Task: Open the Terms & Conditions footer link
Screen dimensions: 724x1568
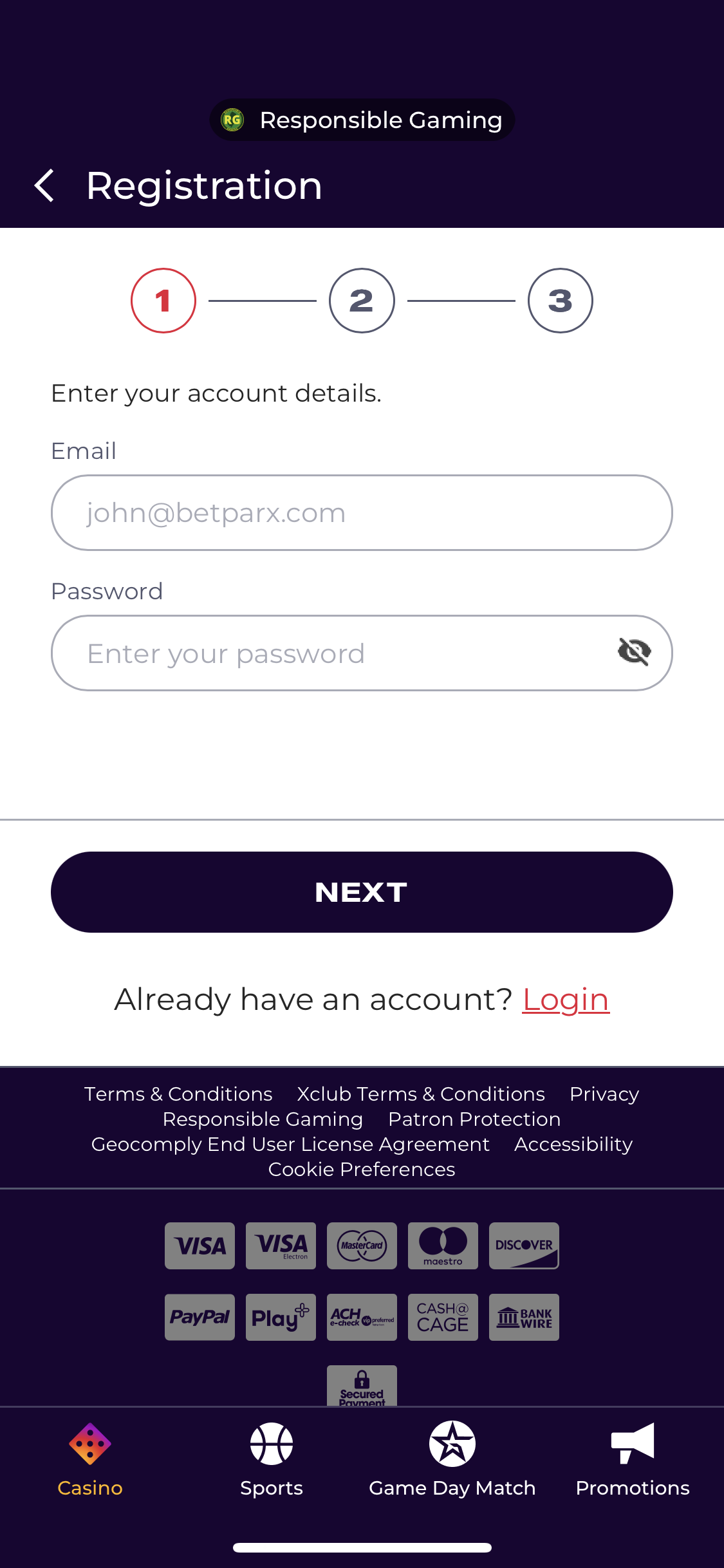Action: click(178, 1094)
